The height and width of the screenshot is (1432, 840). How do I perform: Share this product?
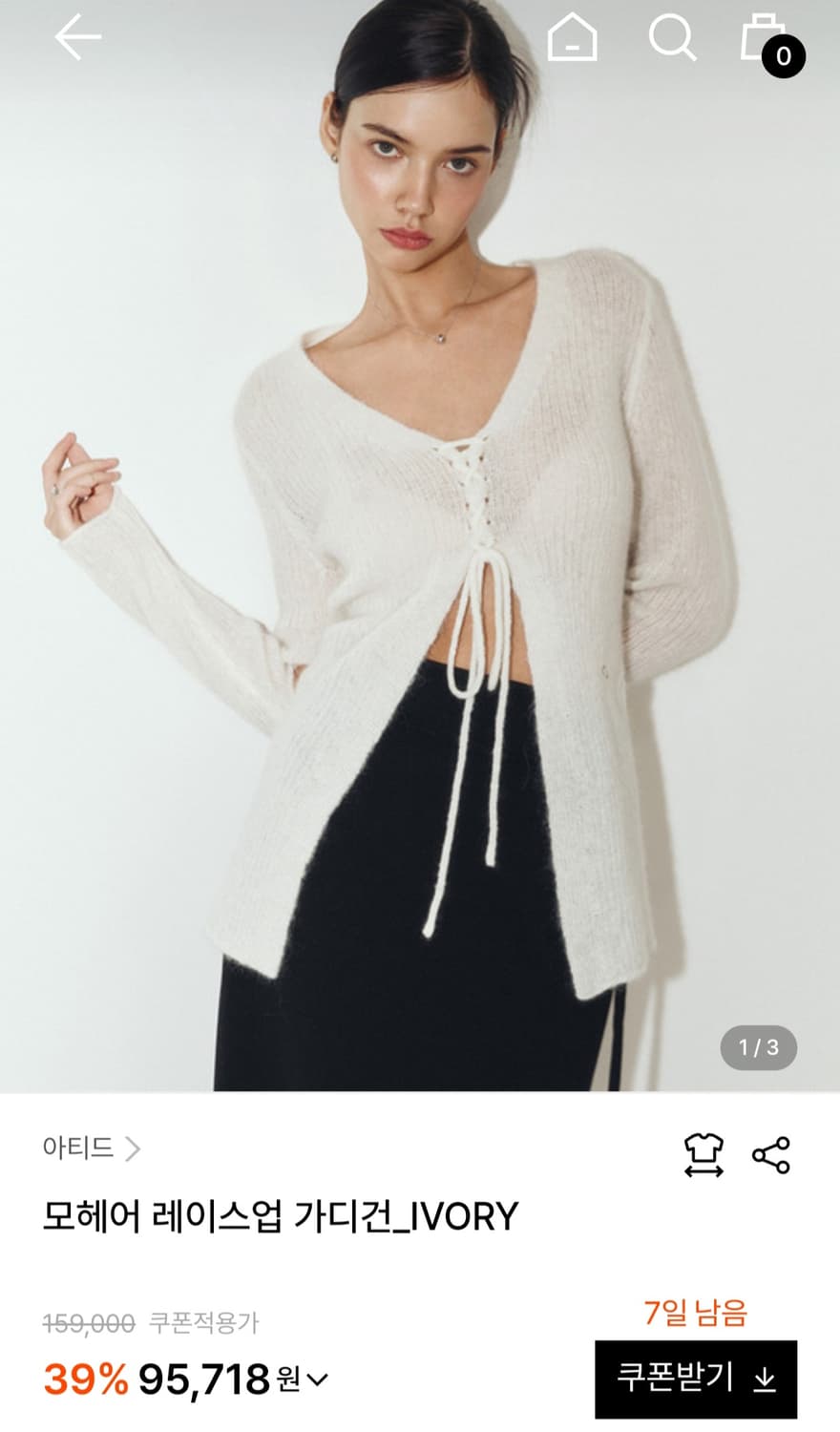[771, 1155]
